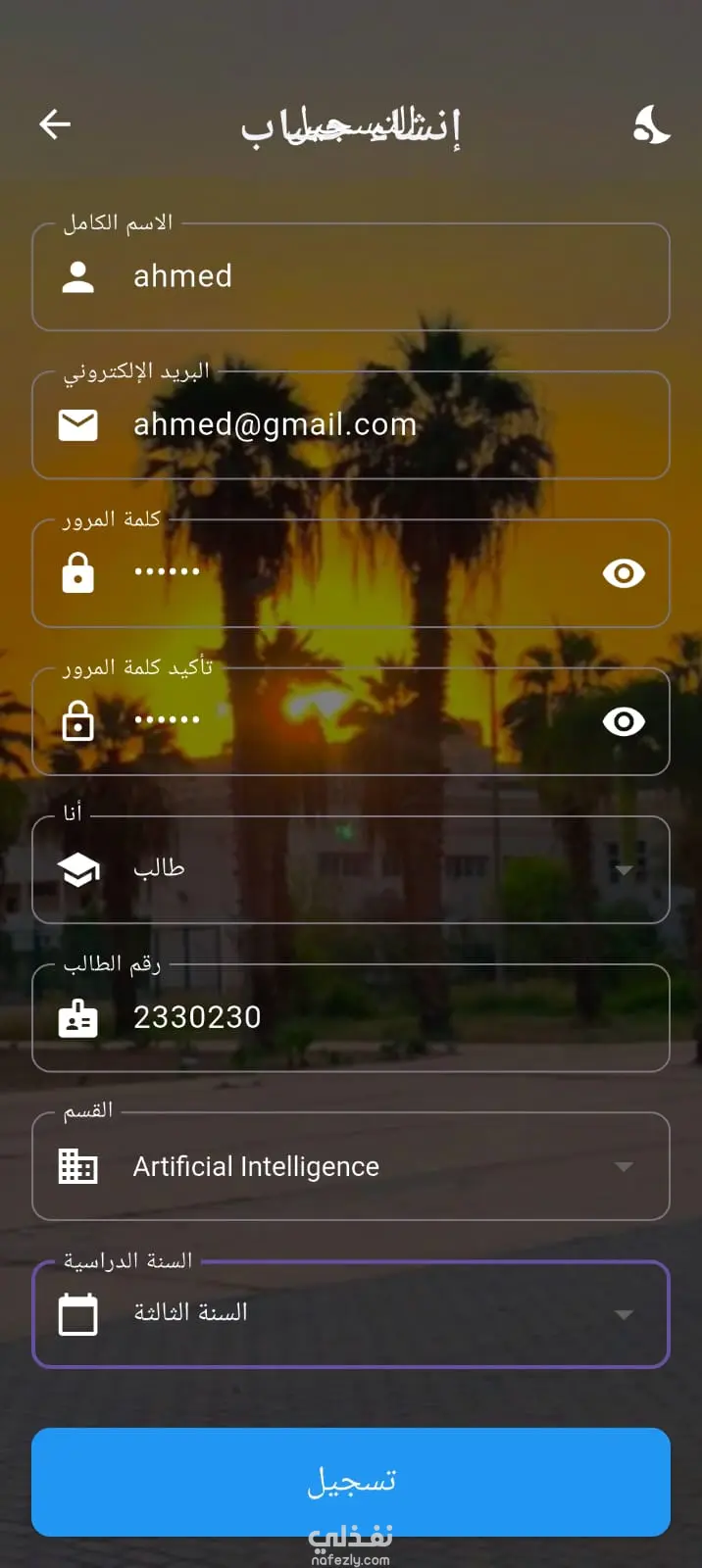The width and height of the screenshot is (702, 1568).
Task: Reveal the confirm password with the eye icon
Action: coord(624,722)
